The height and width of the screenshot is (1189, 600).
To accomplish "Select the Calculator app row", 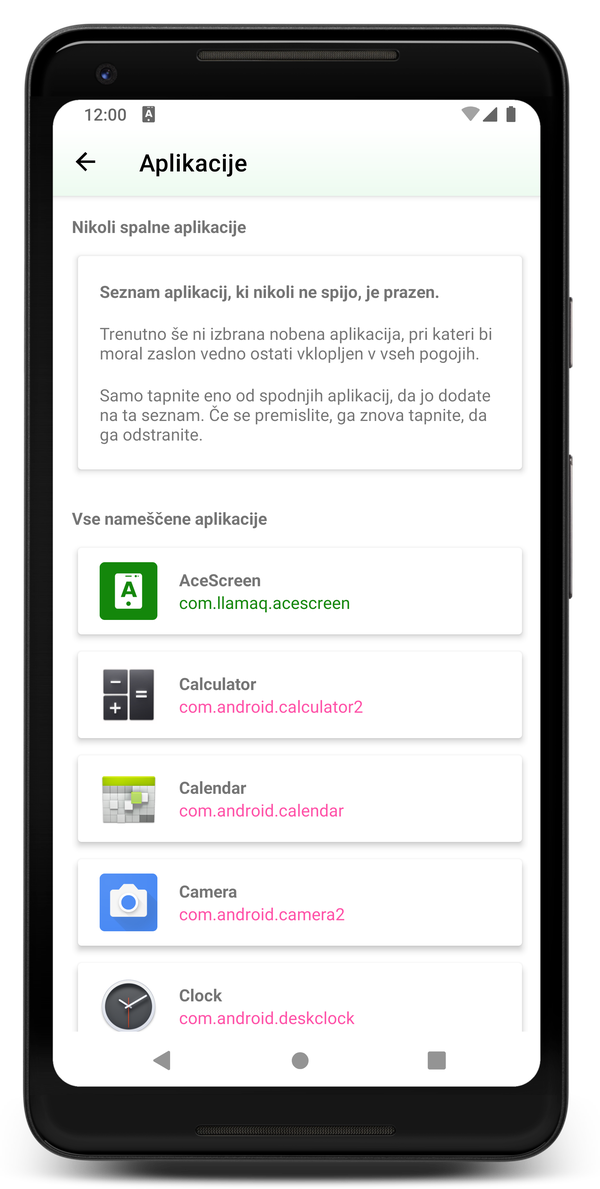I will pyautogui.click(x=300, y=695).
